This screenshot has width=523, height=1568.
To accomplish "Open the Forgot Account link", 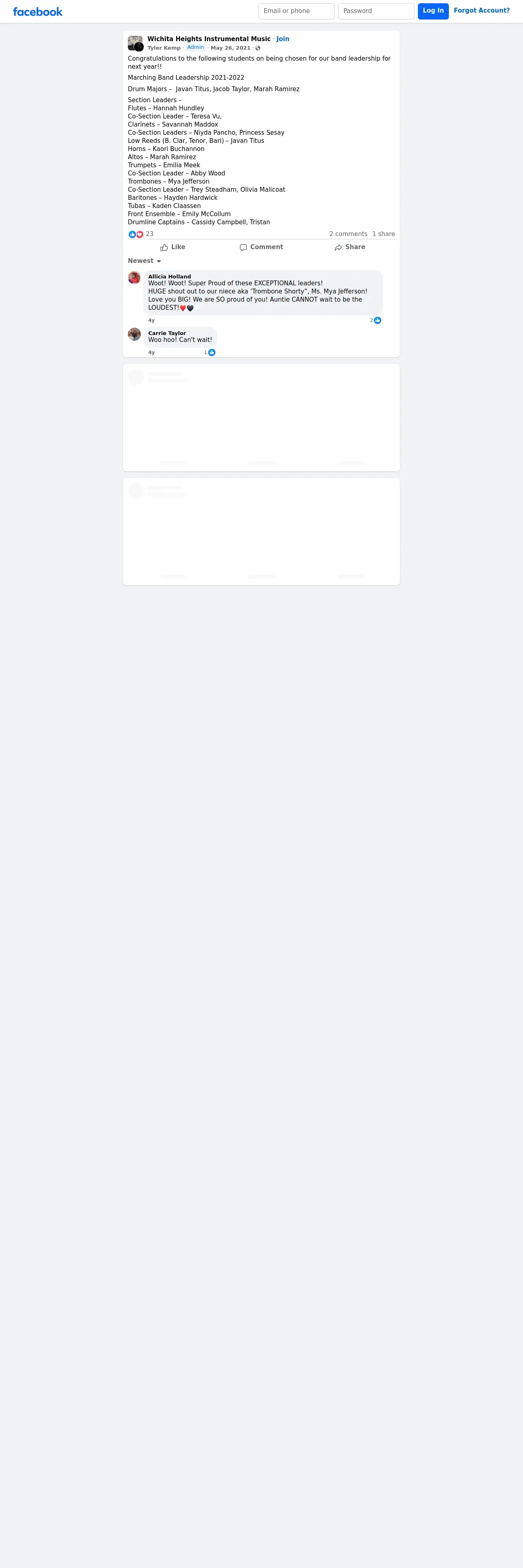I will click(481, 10).
